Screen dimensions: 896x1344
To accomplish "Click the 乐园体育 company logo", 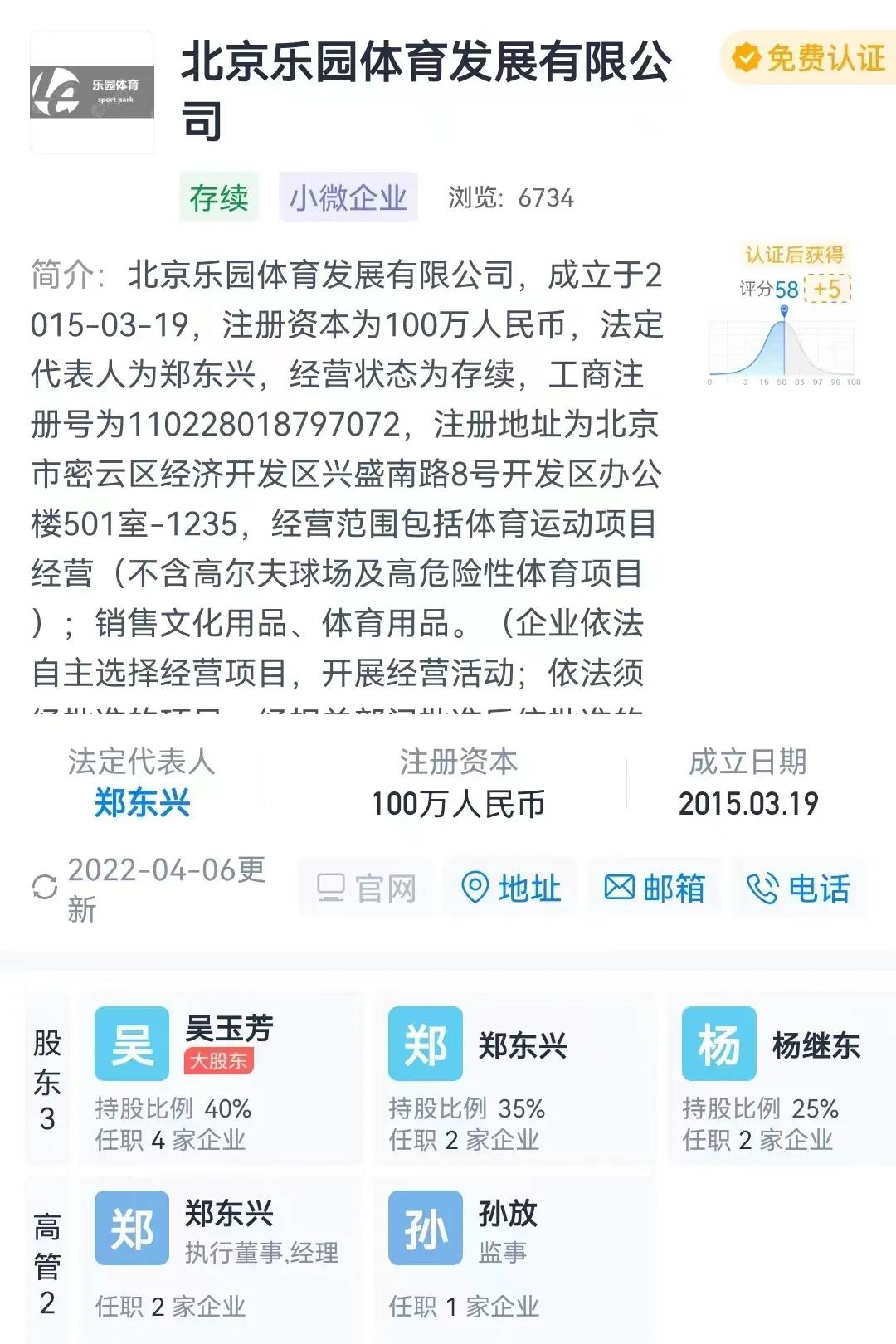I will point(93,90).
